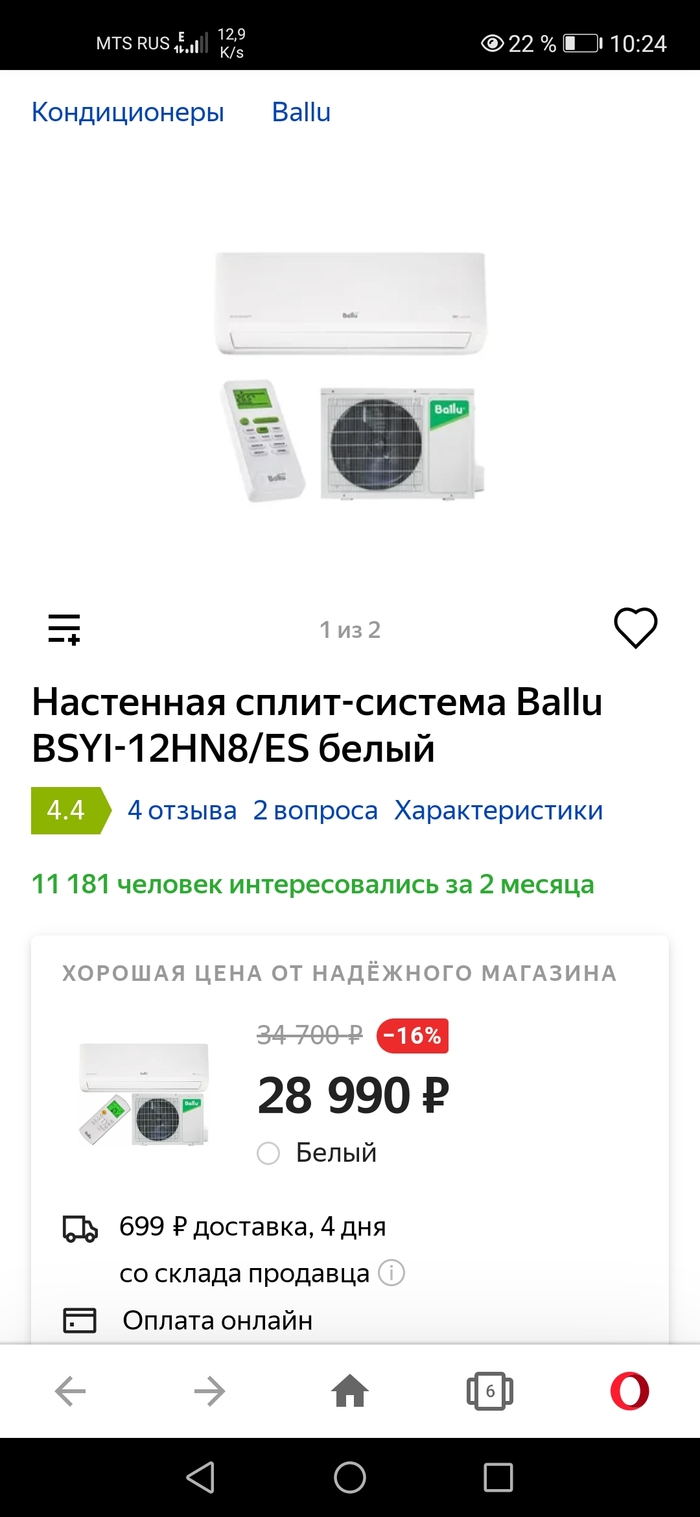
Task: Open the main air conditioner product photo
Action: click(350, 375)
